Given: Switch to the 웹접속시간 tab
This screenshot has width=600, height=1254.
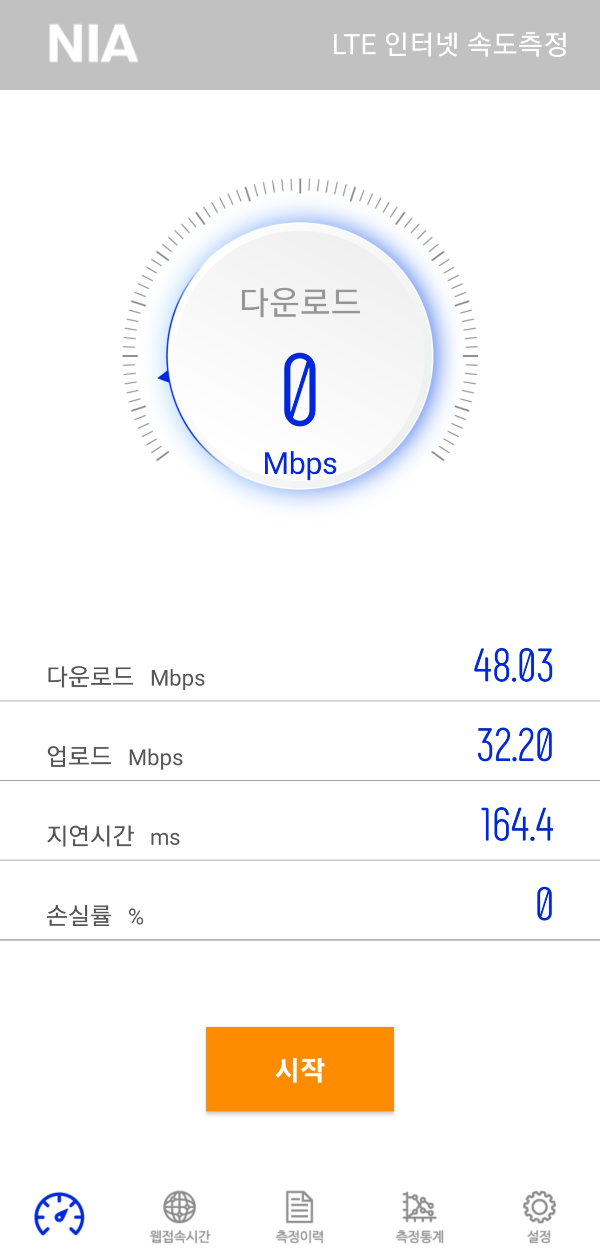Looking at the screenshot, I should coord(180,1217).
